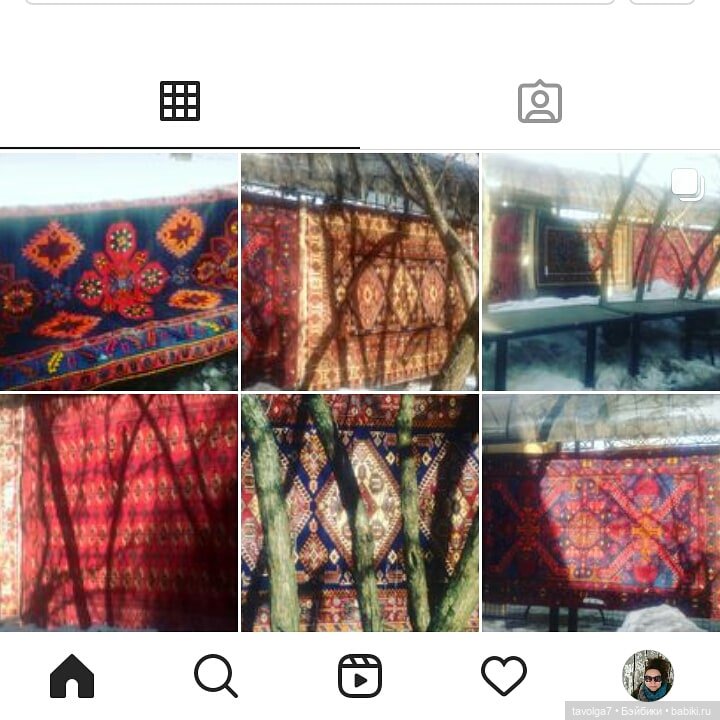The width and height of the screenshot is (720, 720).
Task: Open the orange diamond-pattern carpet post
Action: click(360, 271)
